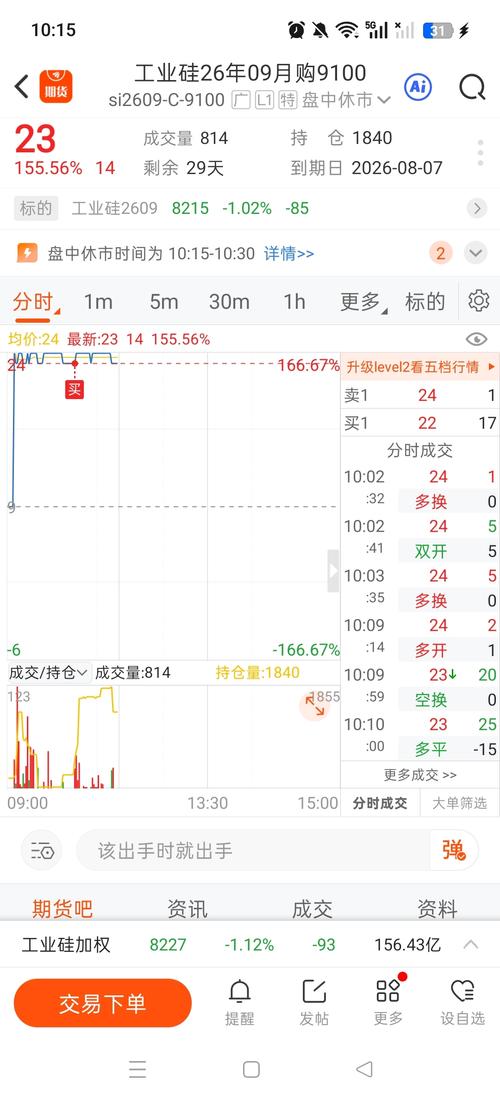Go back using the top-left arrow
This screenshot has width=500, height=1100.
tap(22, 87)
